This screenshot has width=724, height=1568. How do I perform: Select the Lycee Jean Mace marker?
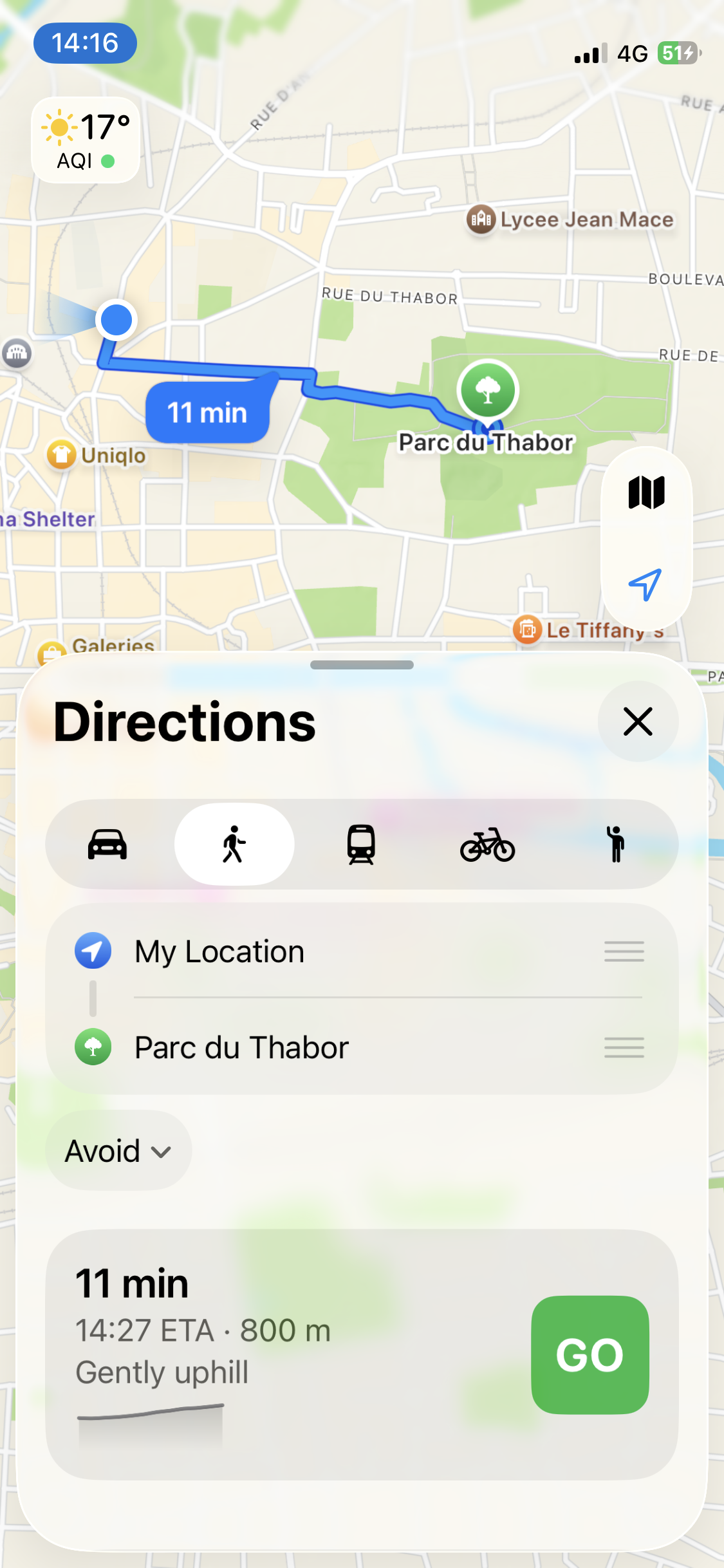pyautogui.click(x=481, y=220)
